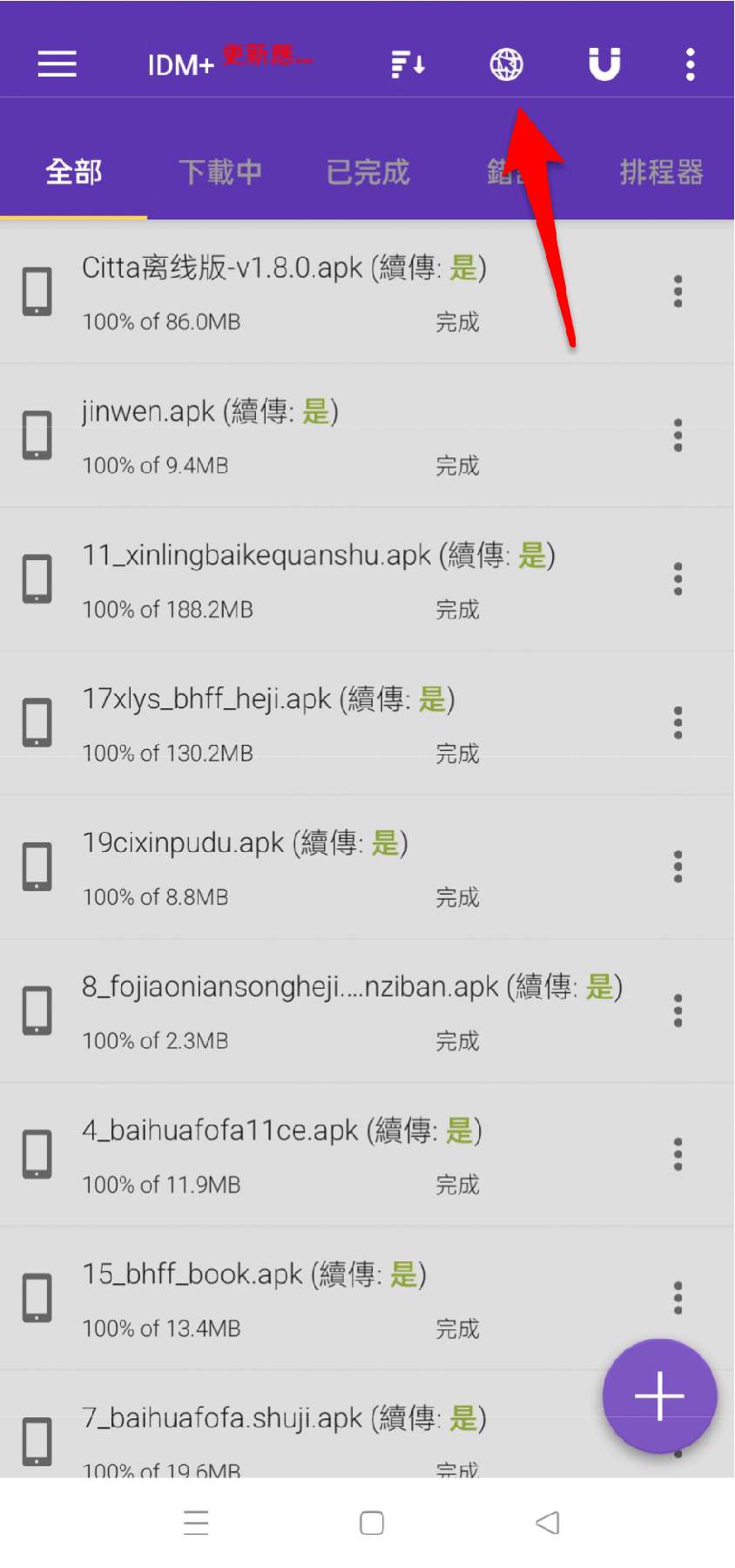Open the hamburger drawer menu
Image resolution: width=735 pixels, height=1568 pixels.
pos(57,64)
